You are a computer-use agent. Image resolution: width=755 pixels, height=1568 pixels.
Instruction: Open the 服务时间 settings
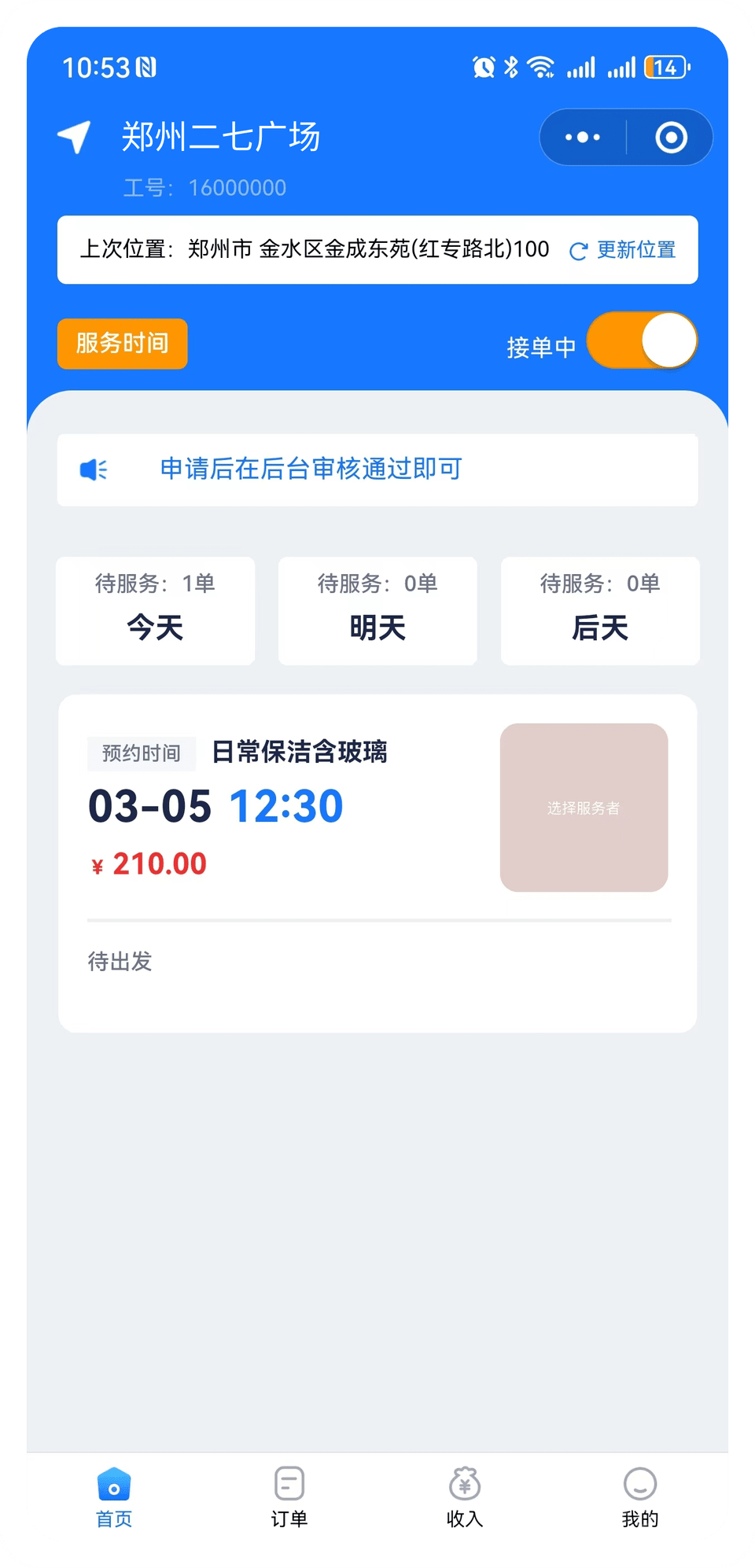(123, 344)
